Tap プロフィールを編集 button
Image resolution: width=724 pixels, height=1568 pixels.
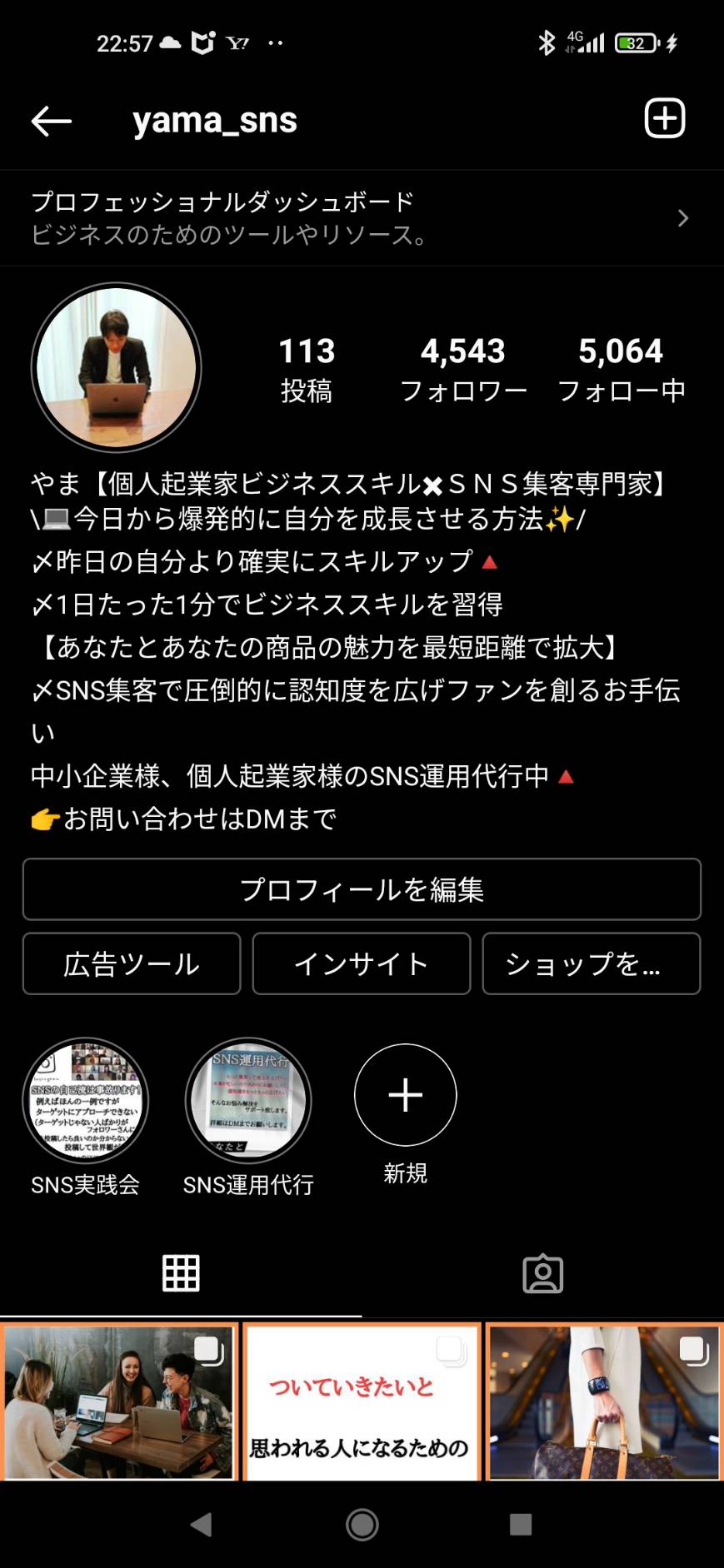(x=362, y=889)
